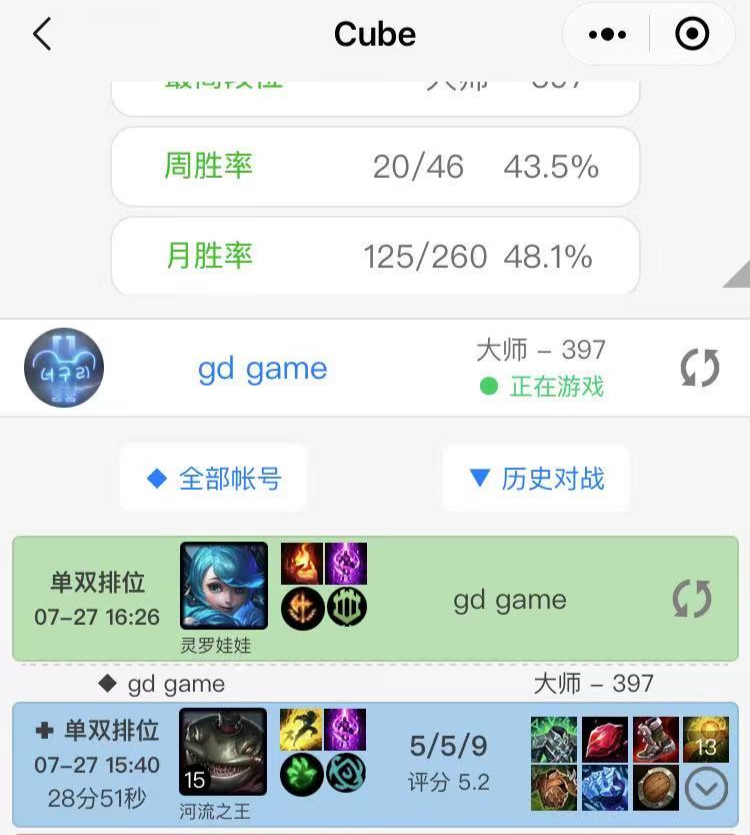The image size is (750, 835).
Task: Close the mini program via the circle icon
Action: 692,35
